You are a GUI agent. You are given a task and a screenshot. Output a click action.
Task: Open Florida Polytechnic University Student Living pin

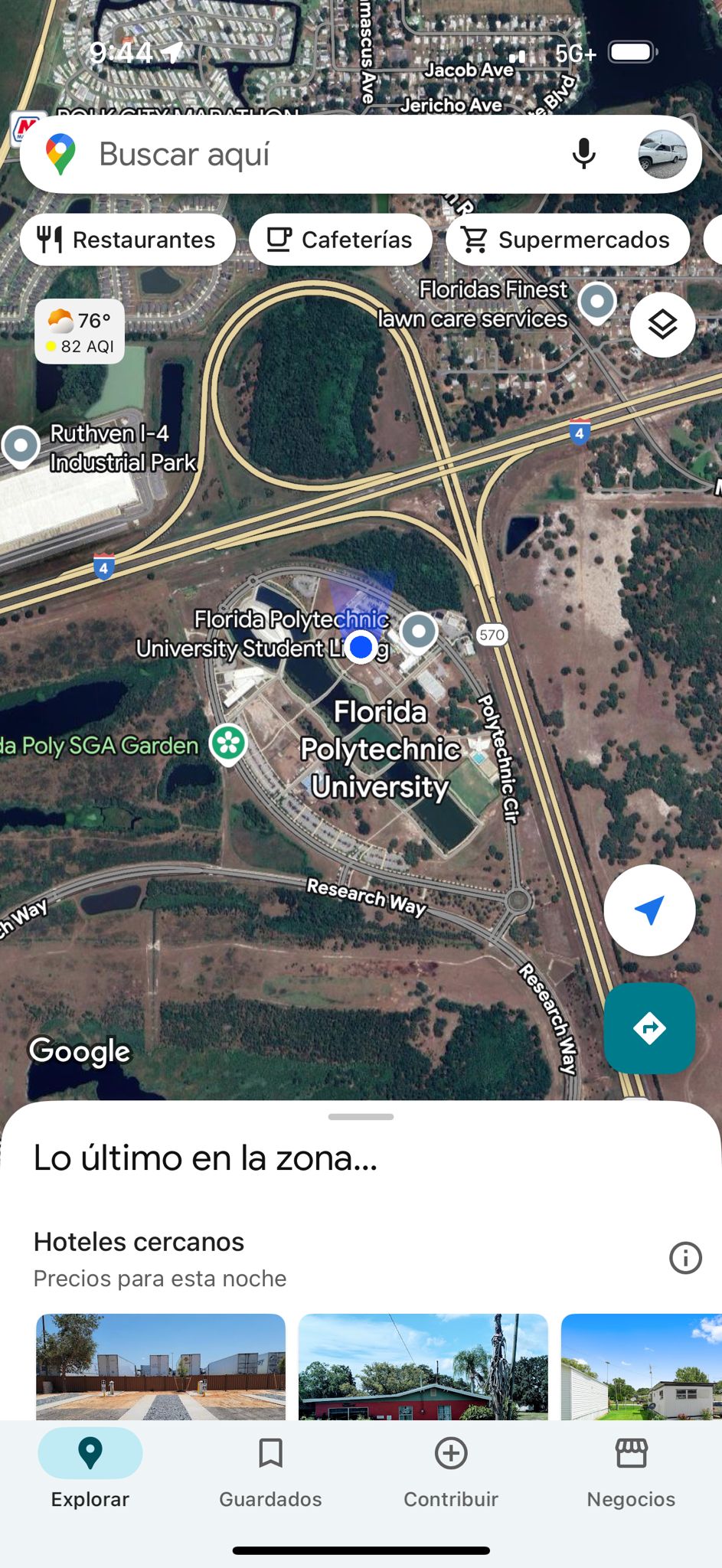[x=419, y=632]
